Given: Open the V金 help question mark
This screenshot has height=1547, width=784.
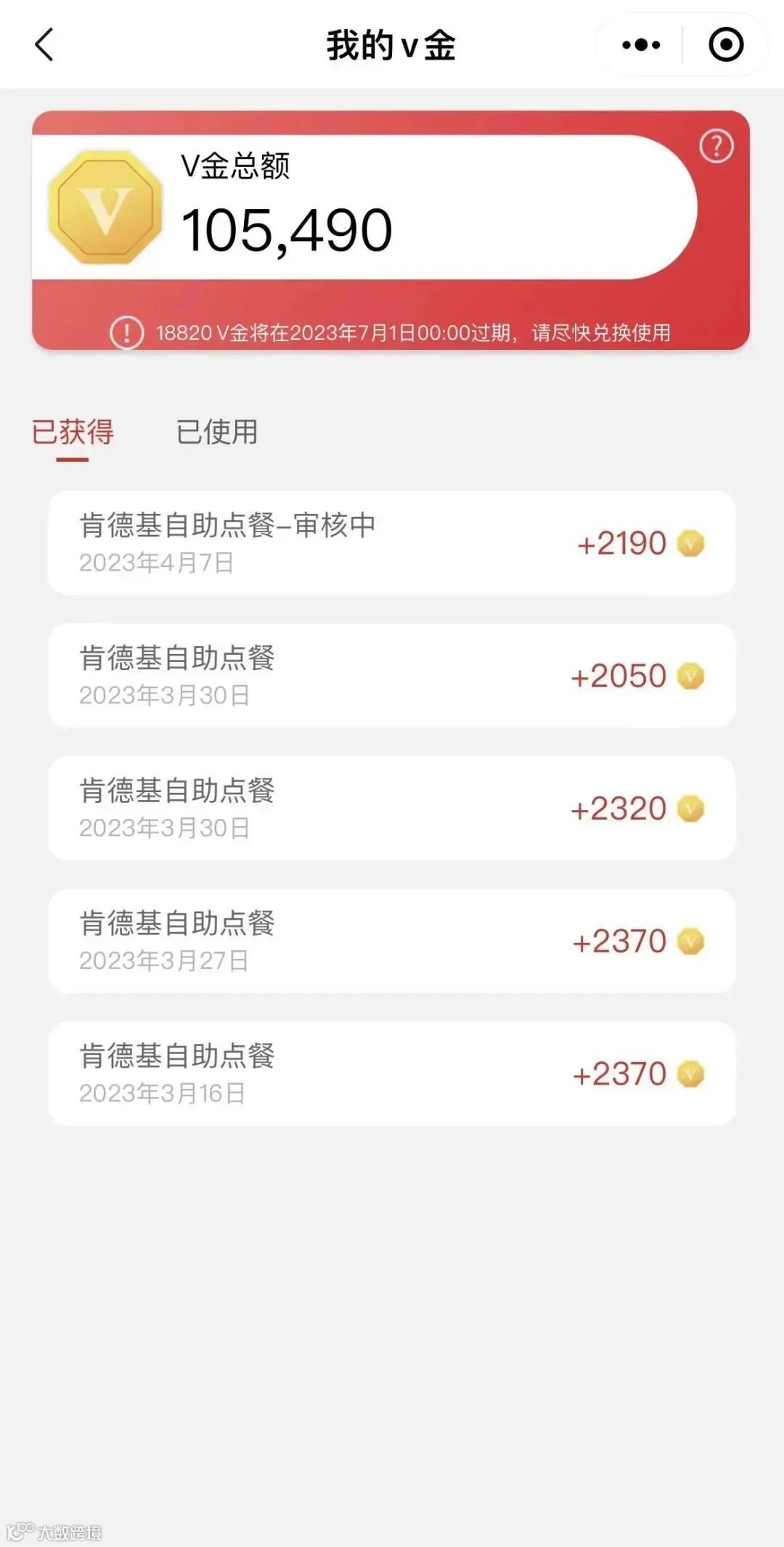Looking at the screenshot, I should [x=716, y=147].
